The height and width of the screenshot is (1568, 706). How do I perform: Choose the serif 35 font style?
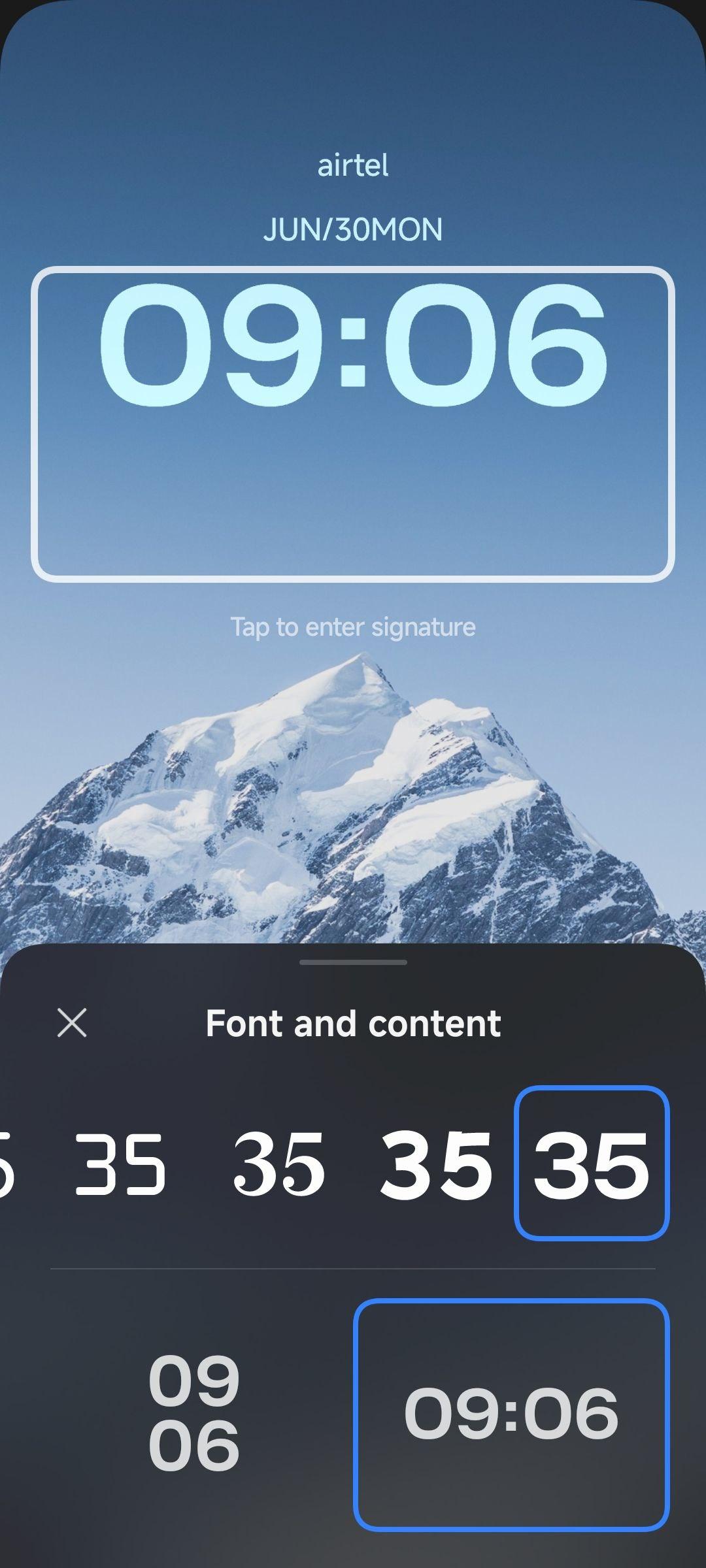[x=279, y=1164]
